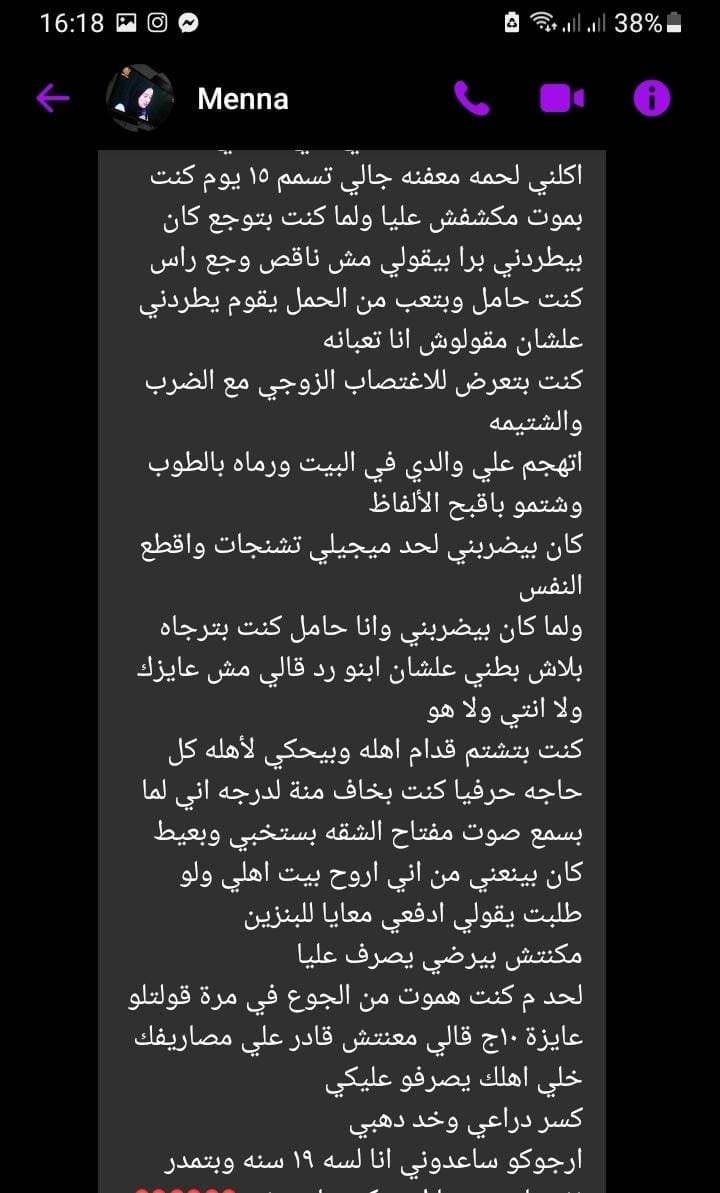Go back from Menna's chat
This screenshot has width=720, height=1193.
coord(52,98)
